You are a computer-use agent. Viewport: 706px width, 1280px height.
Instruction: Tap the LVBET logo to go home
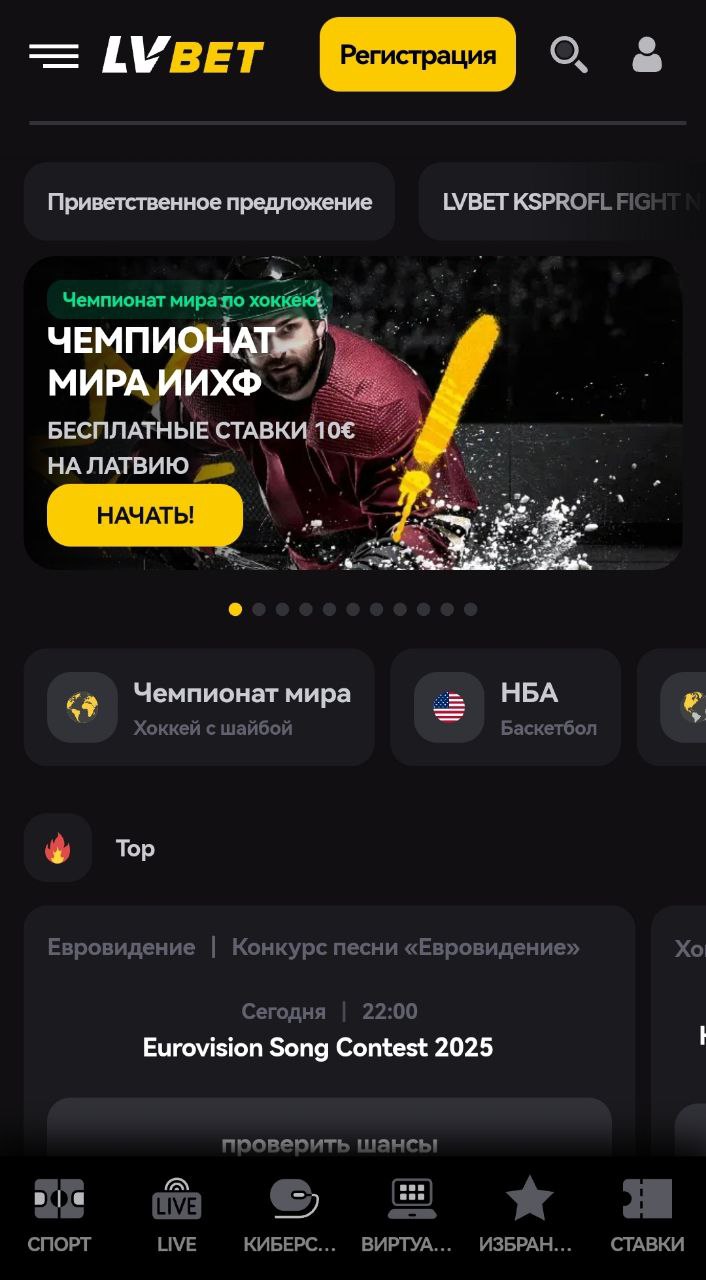[183, 56]
